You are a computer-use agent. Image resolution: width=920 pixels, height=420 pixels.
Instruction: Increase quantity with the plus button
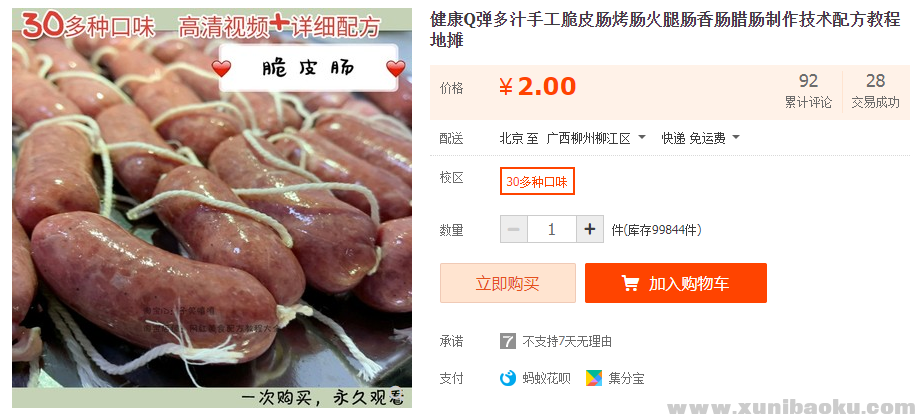pos(590,229)
